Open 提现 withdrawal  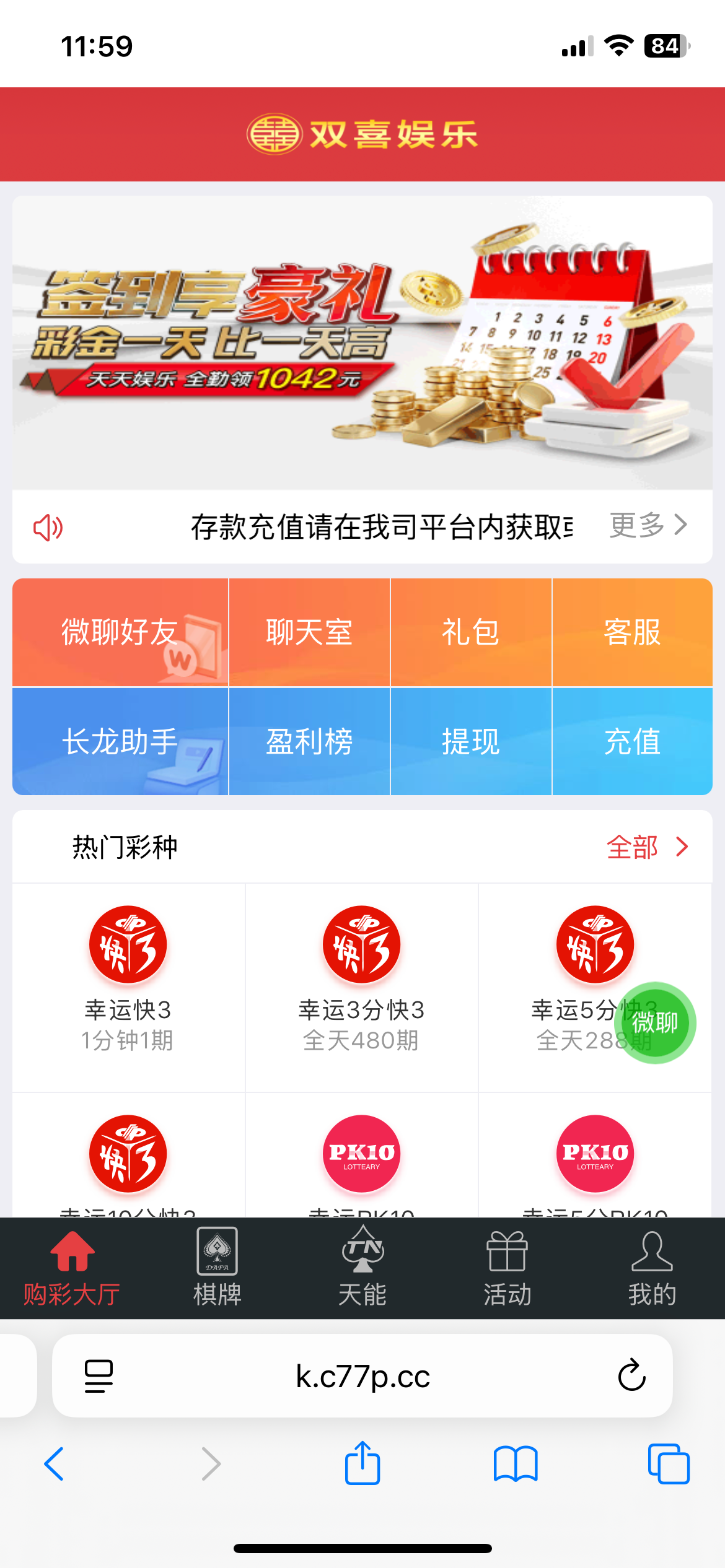[x=471, y=741]
